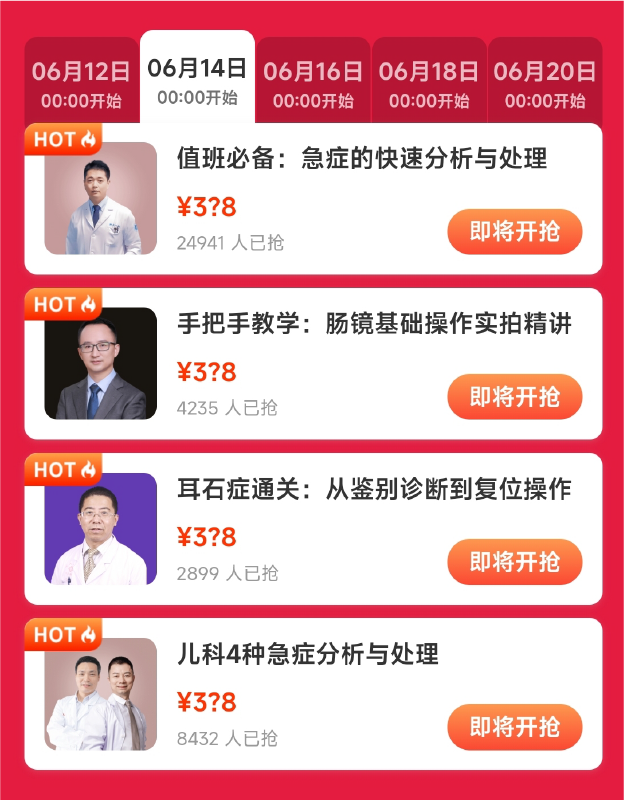
Task: Tap 即将开抢 for the 肠镜基础操作 course
Action: click(514, 397)
